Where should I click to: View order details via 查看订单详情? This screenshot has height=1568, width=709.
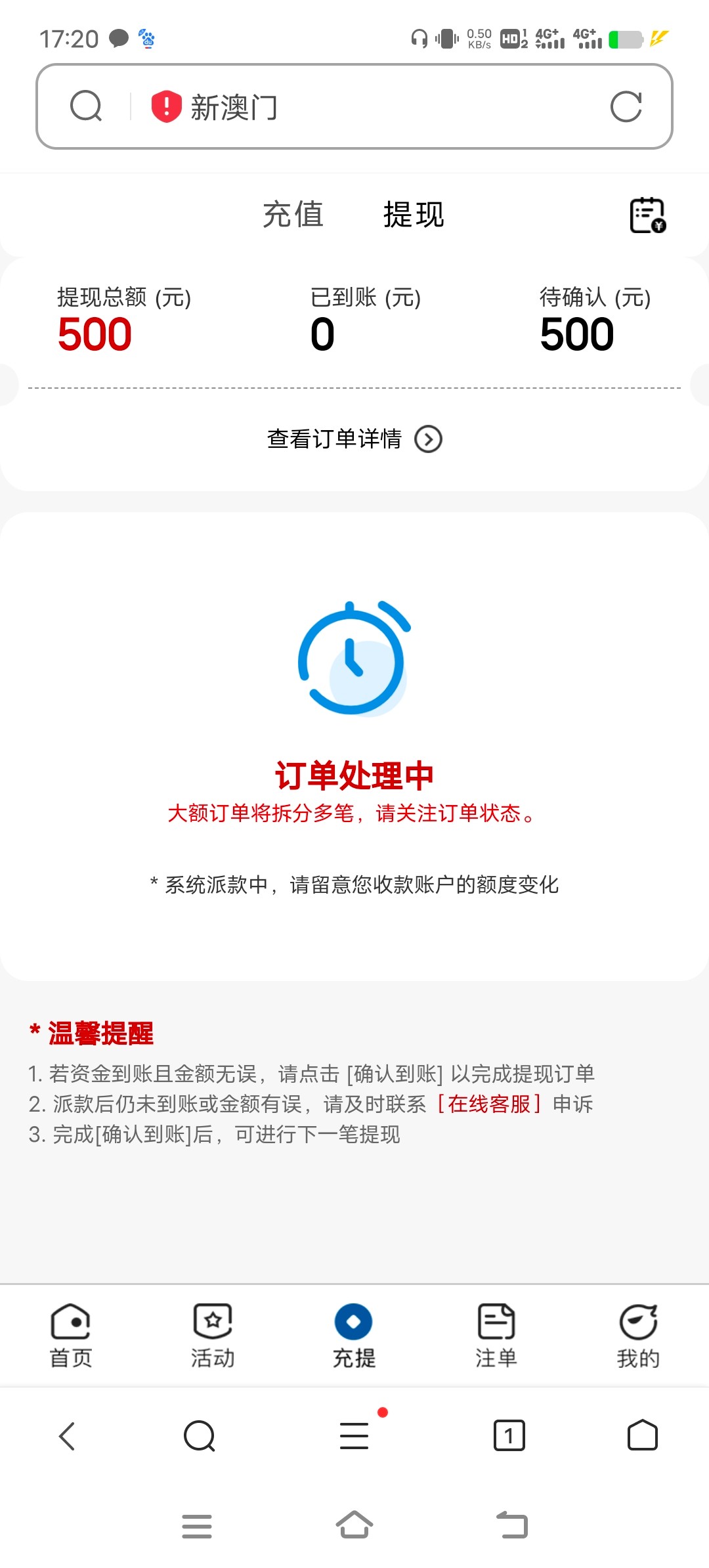354,439
